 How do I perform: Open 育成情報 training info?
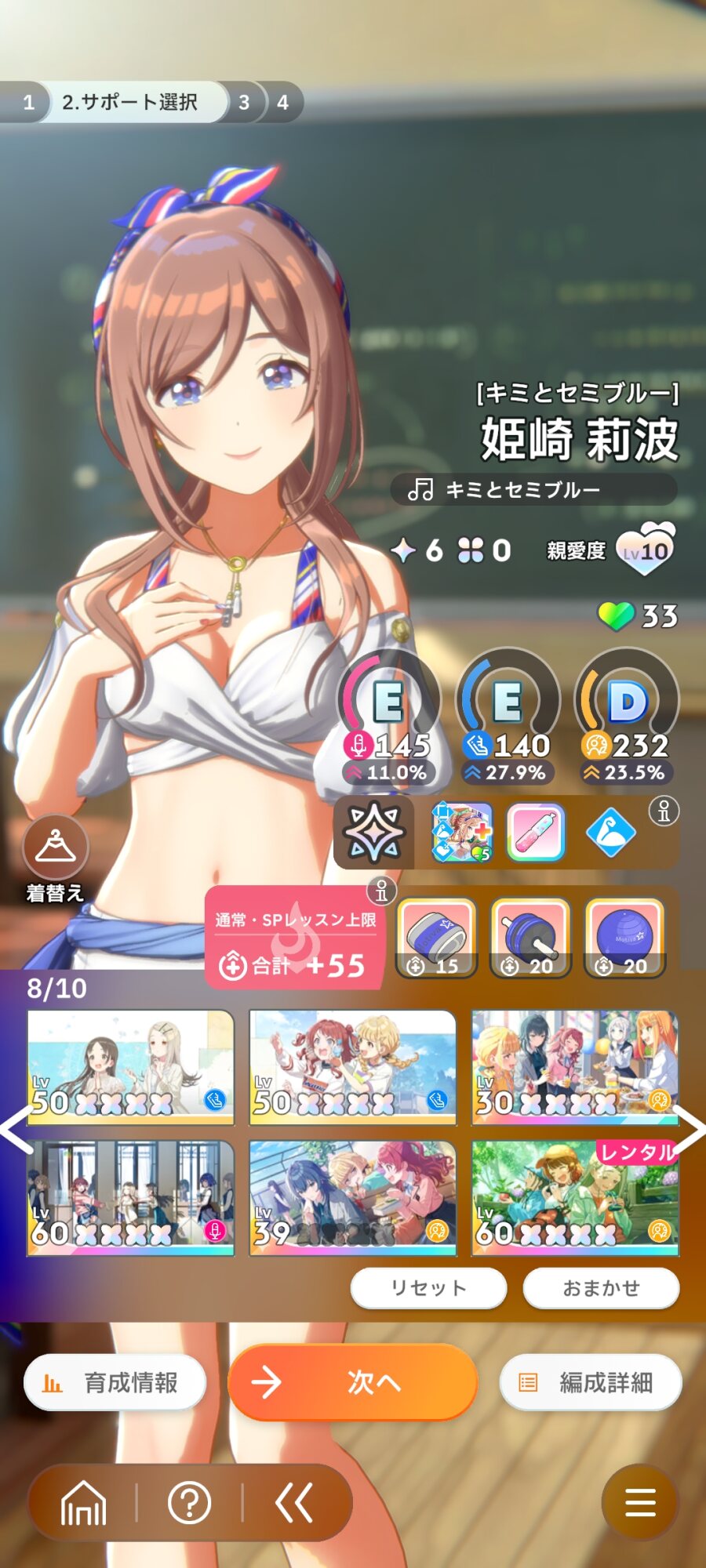click(115, 1382)
